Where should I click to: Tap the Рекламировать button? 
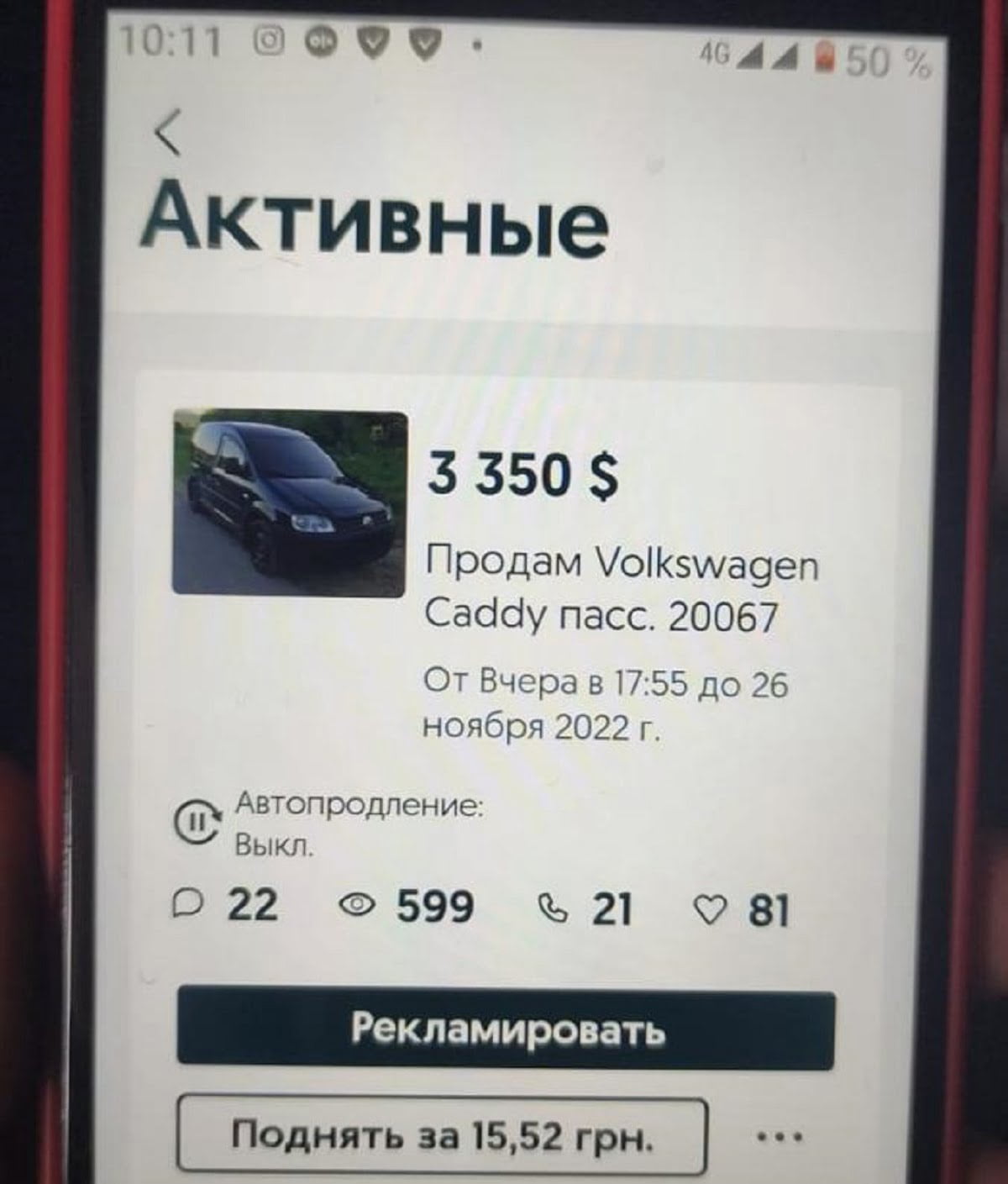point(506,1029)
